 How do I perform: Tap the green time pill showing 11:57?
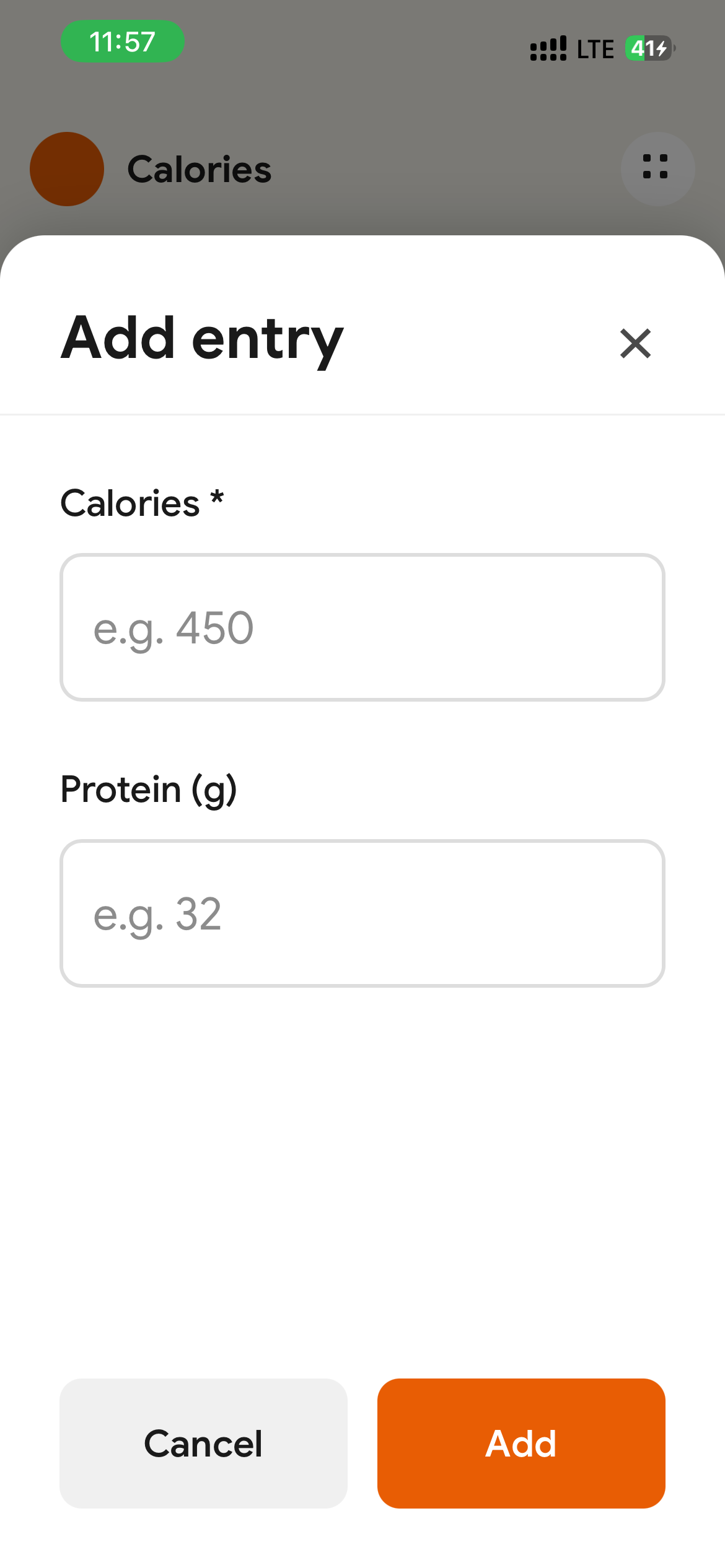[x=122, y=42]
